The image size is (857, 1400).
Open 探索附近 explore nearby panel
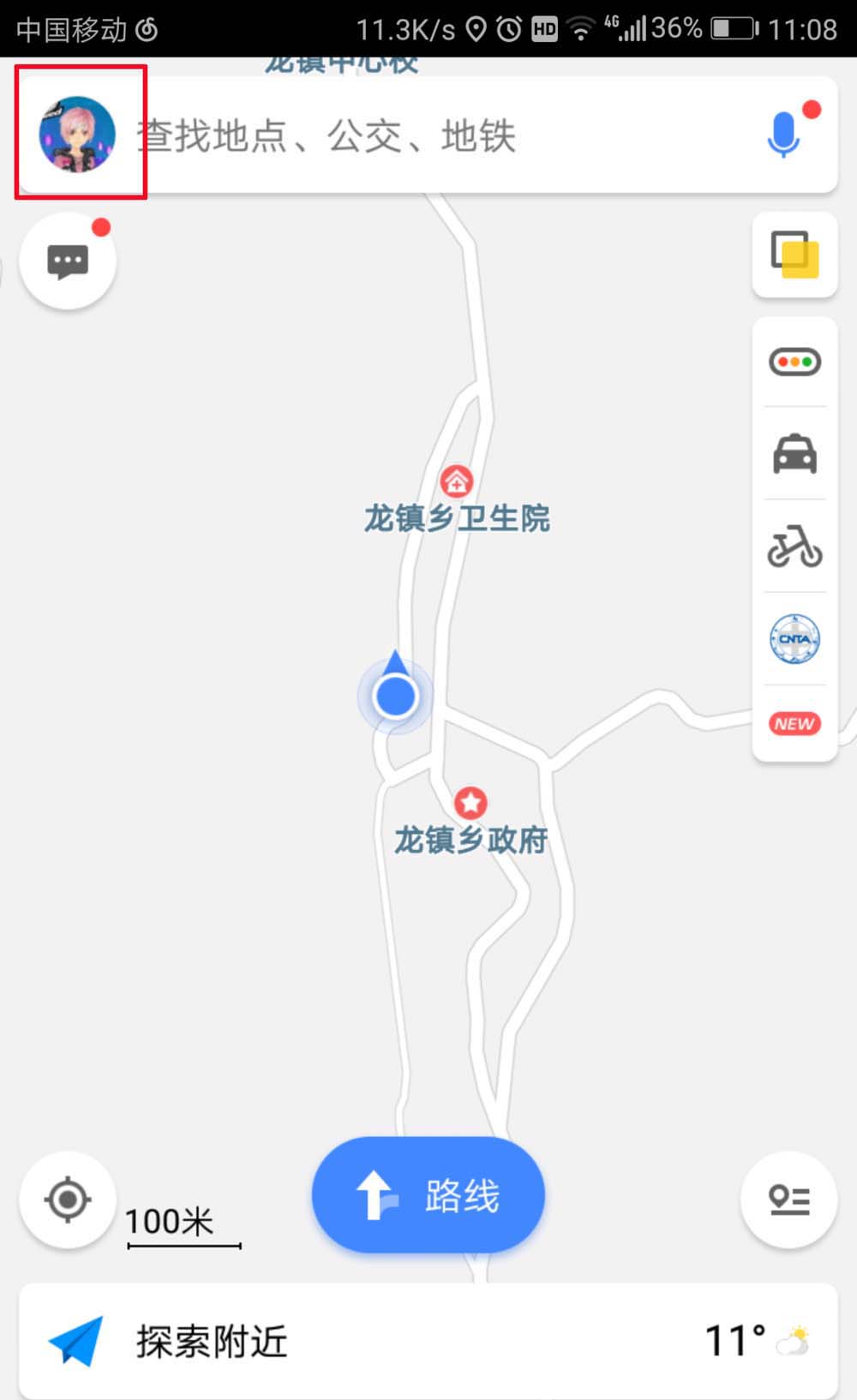click(x=210, y=1341)
